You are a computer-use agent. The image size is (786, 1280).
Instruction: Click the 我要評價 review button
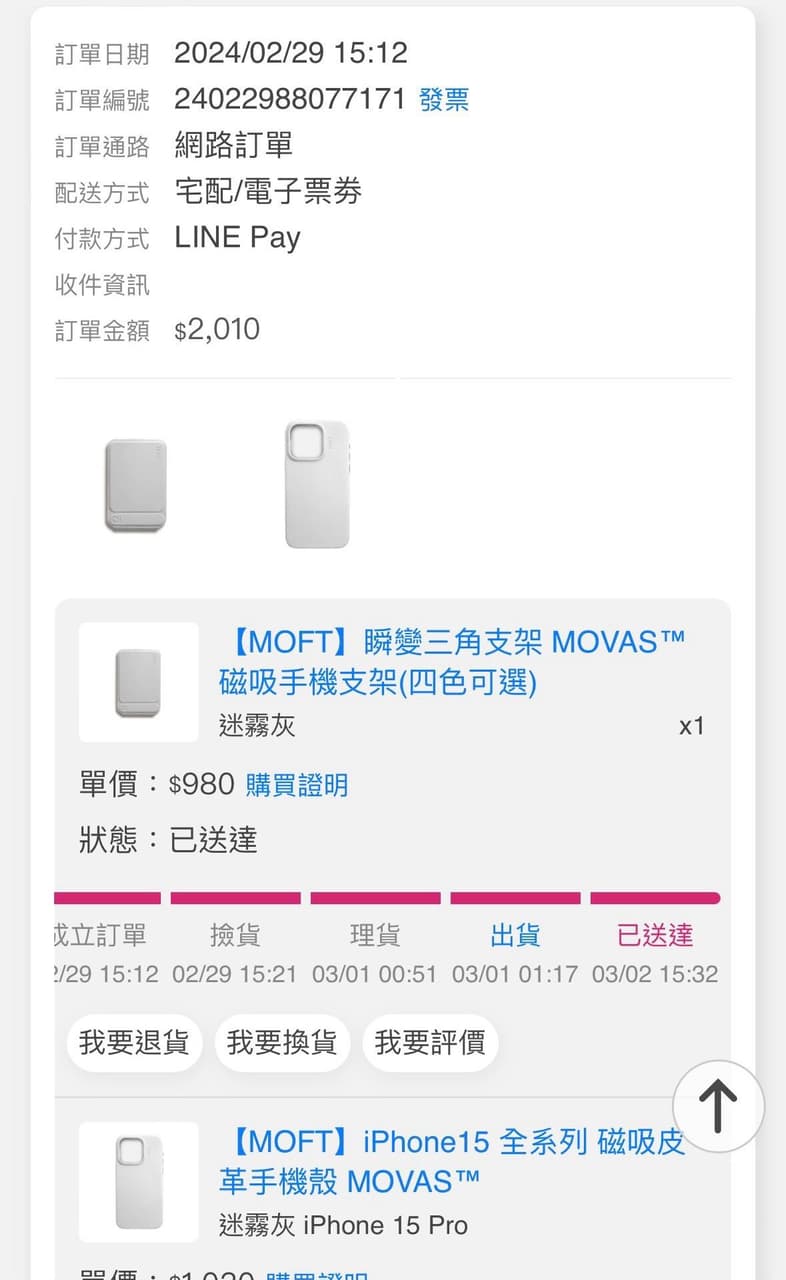click(430, 1042)
